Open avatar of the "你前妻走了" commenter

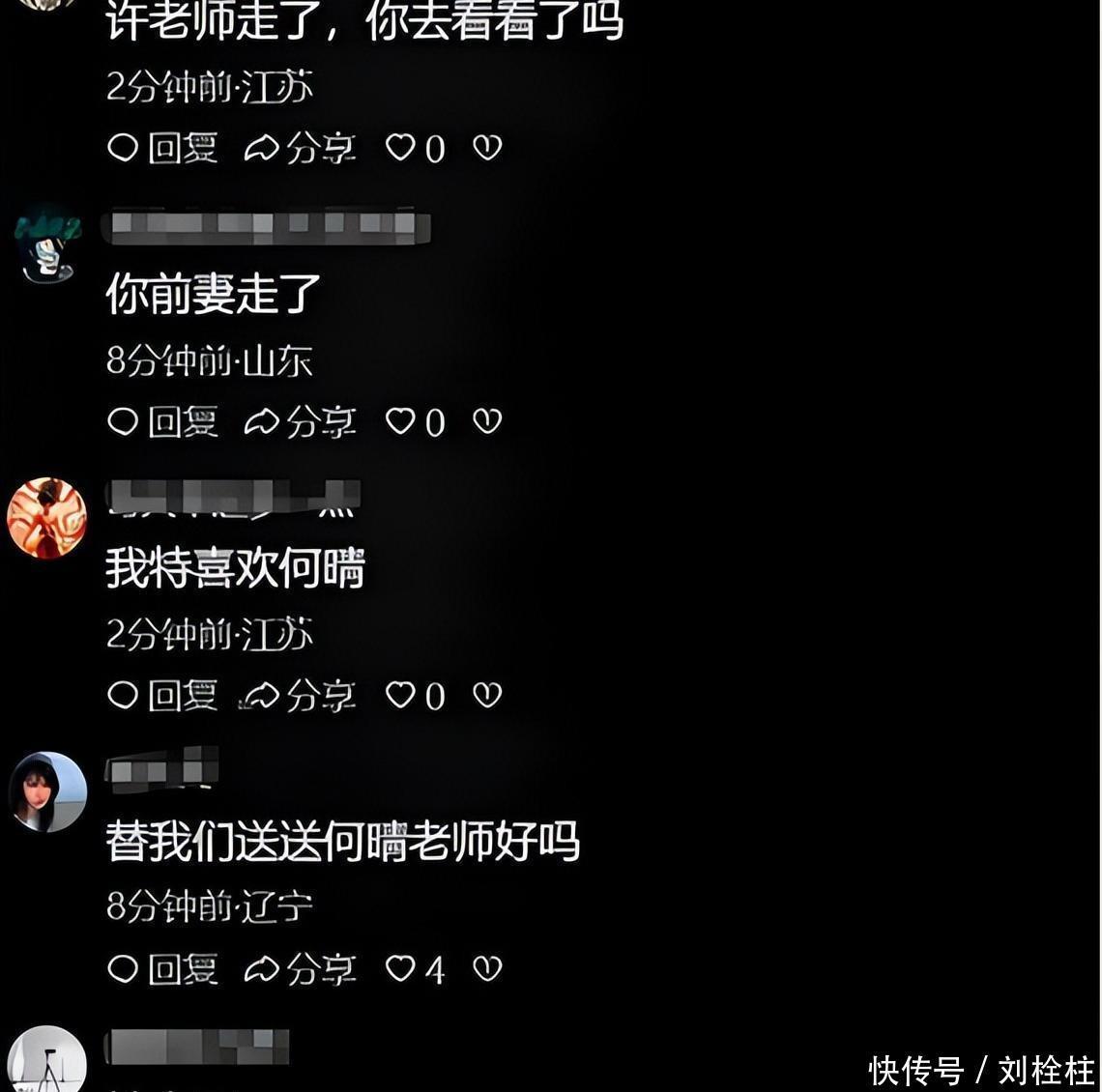click(47, 244)
